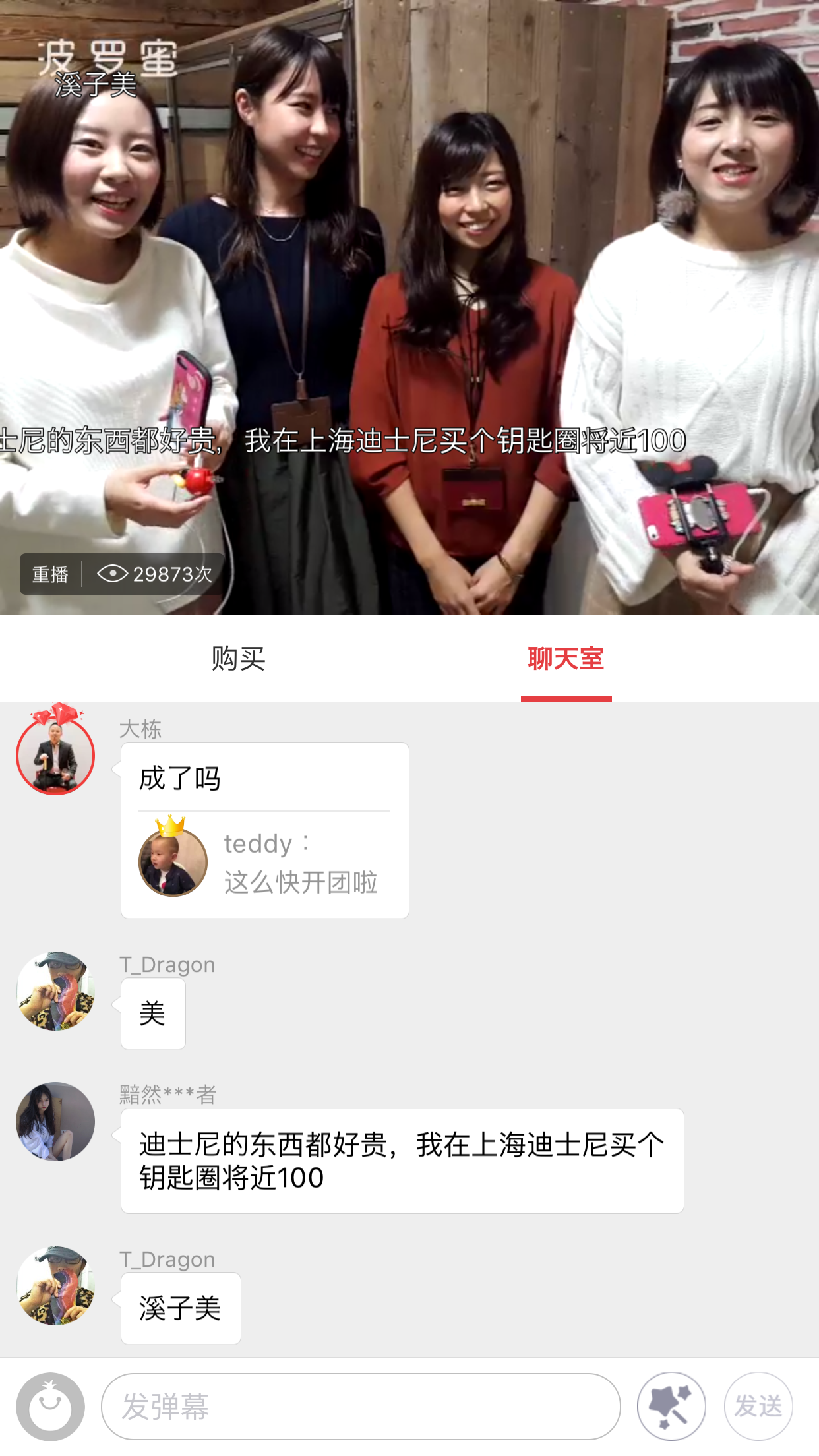Viewport: 819px width, 1456px height.
Task: Open teddy's quoted message in 大栋's reply
Action: (x=264, y=864)
